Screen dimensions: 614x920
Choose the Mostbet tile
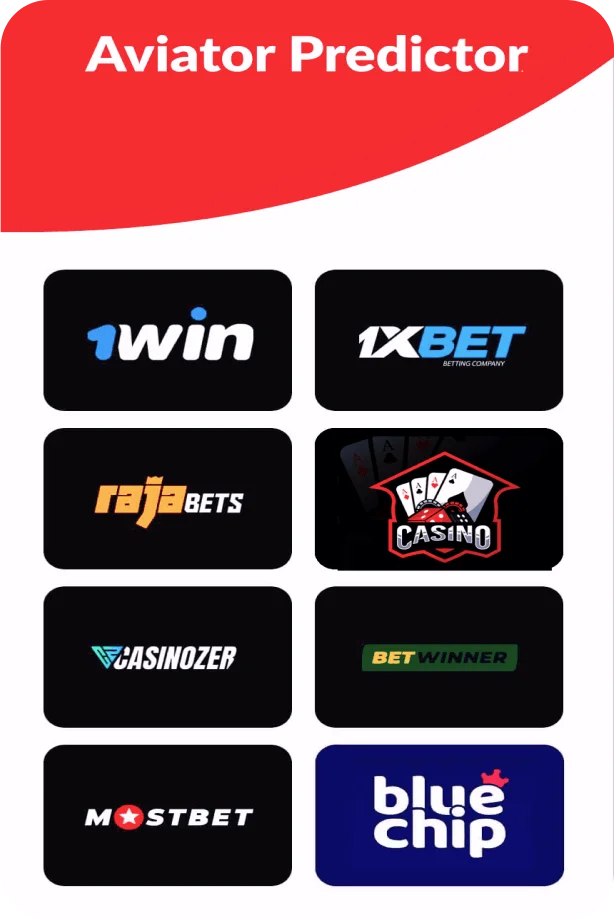167,815
